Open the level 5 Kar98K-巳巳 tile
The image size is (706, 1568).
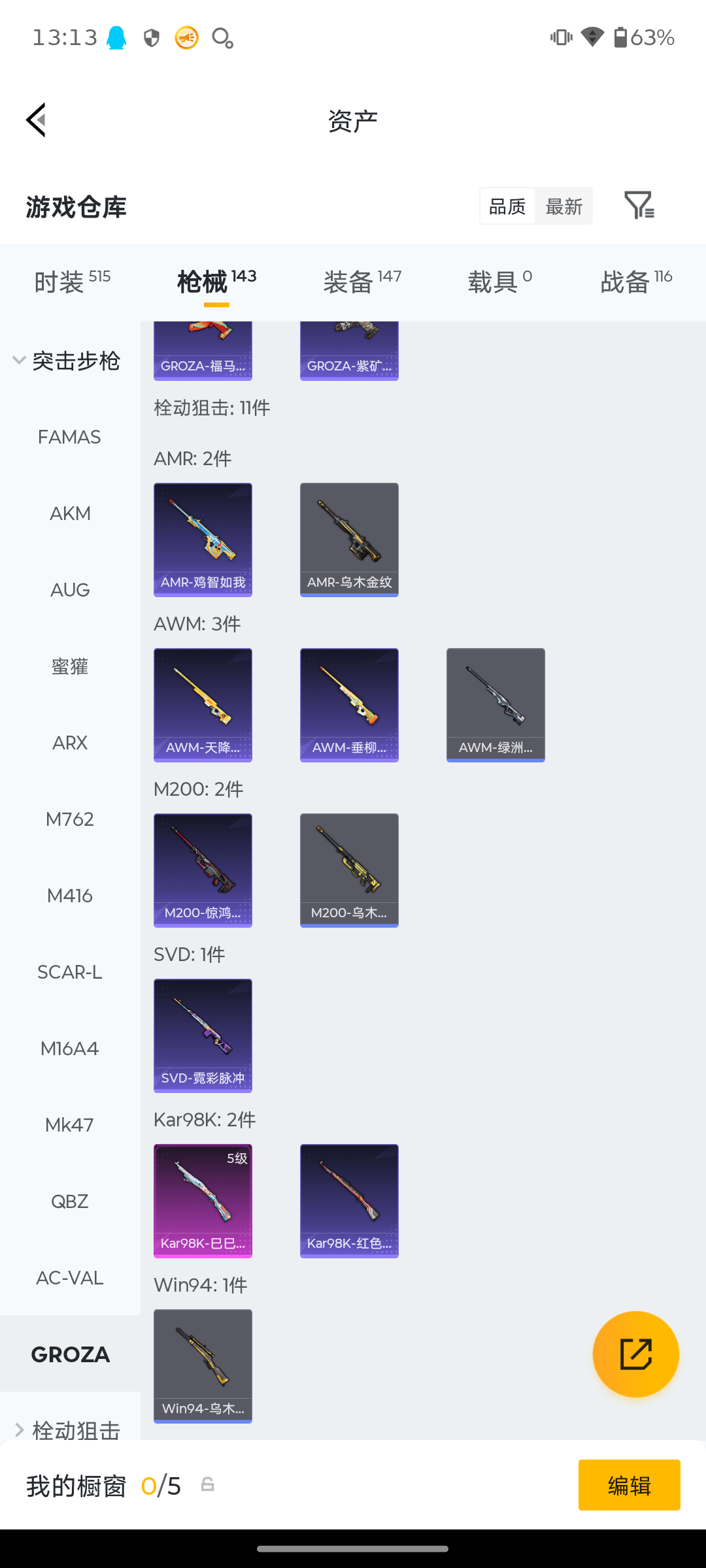203,1201
